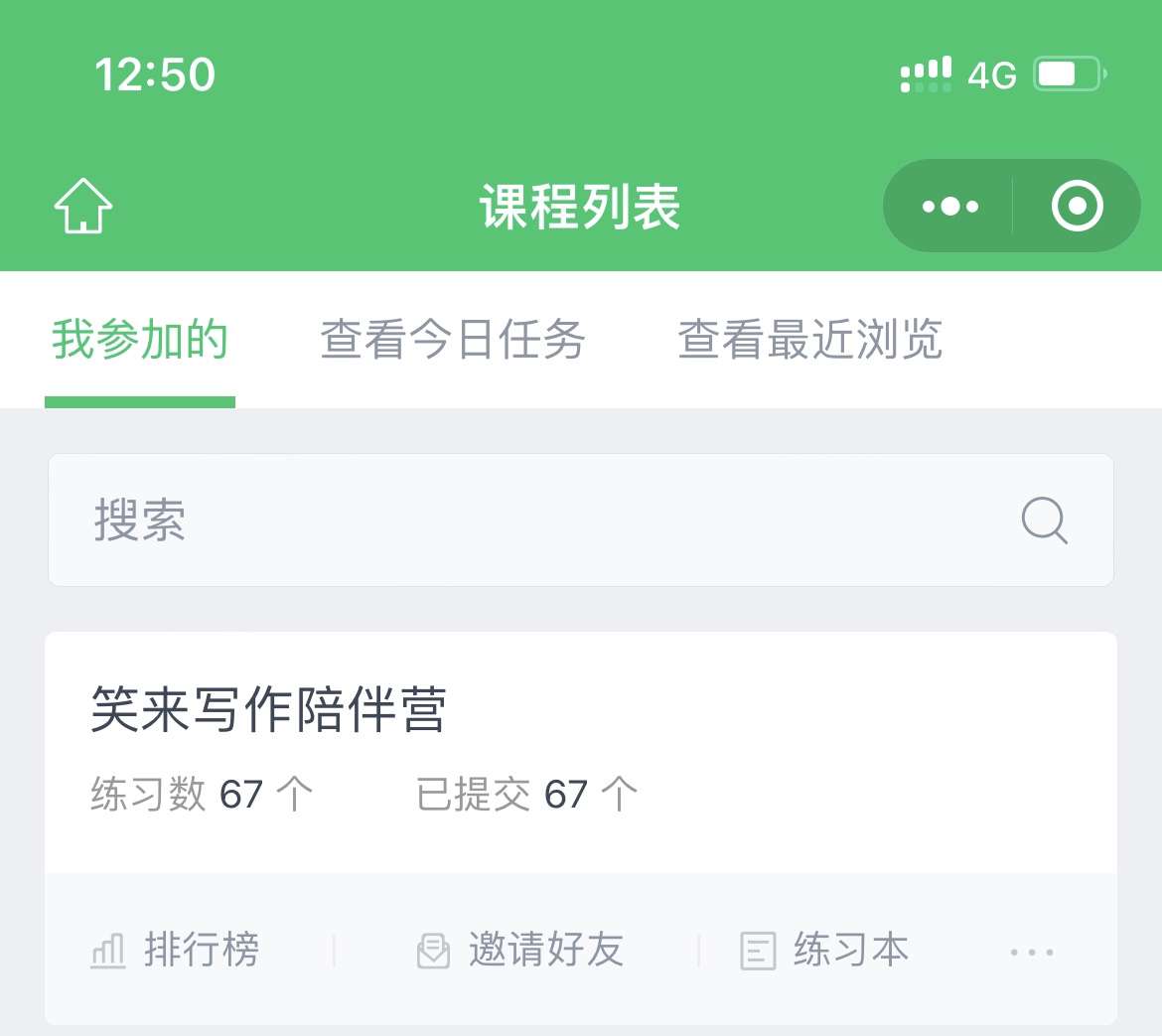Tap 邀请好友 to invite friends
The width and height of the screenshot is (1162, 1036).
pos(520,951)
